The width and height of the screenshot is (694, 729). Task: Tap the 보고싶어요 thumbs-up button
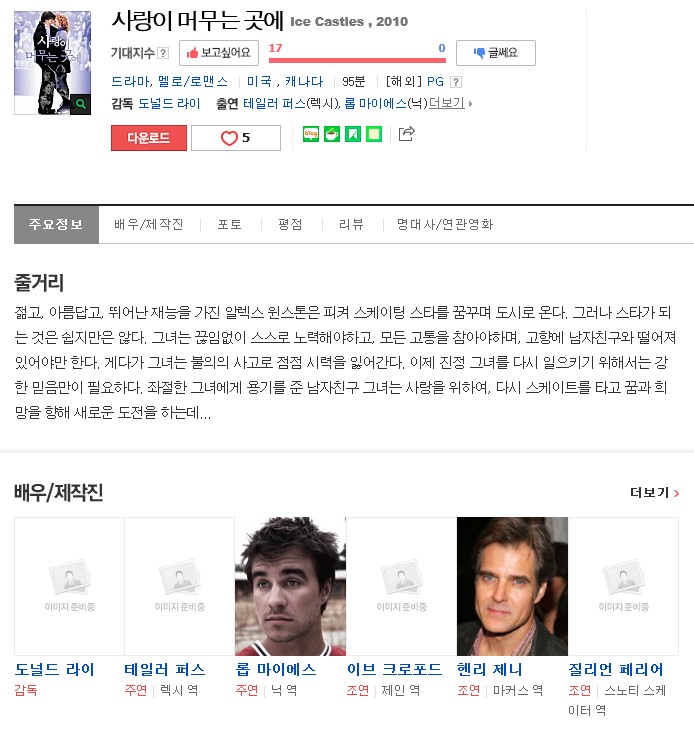(x=220, y=53)
